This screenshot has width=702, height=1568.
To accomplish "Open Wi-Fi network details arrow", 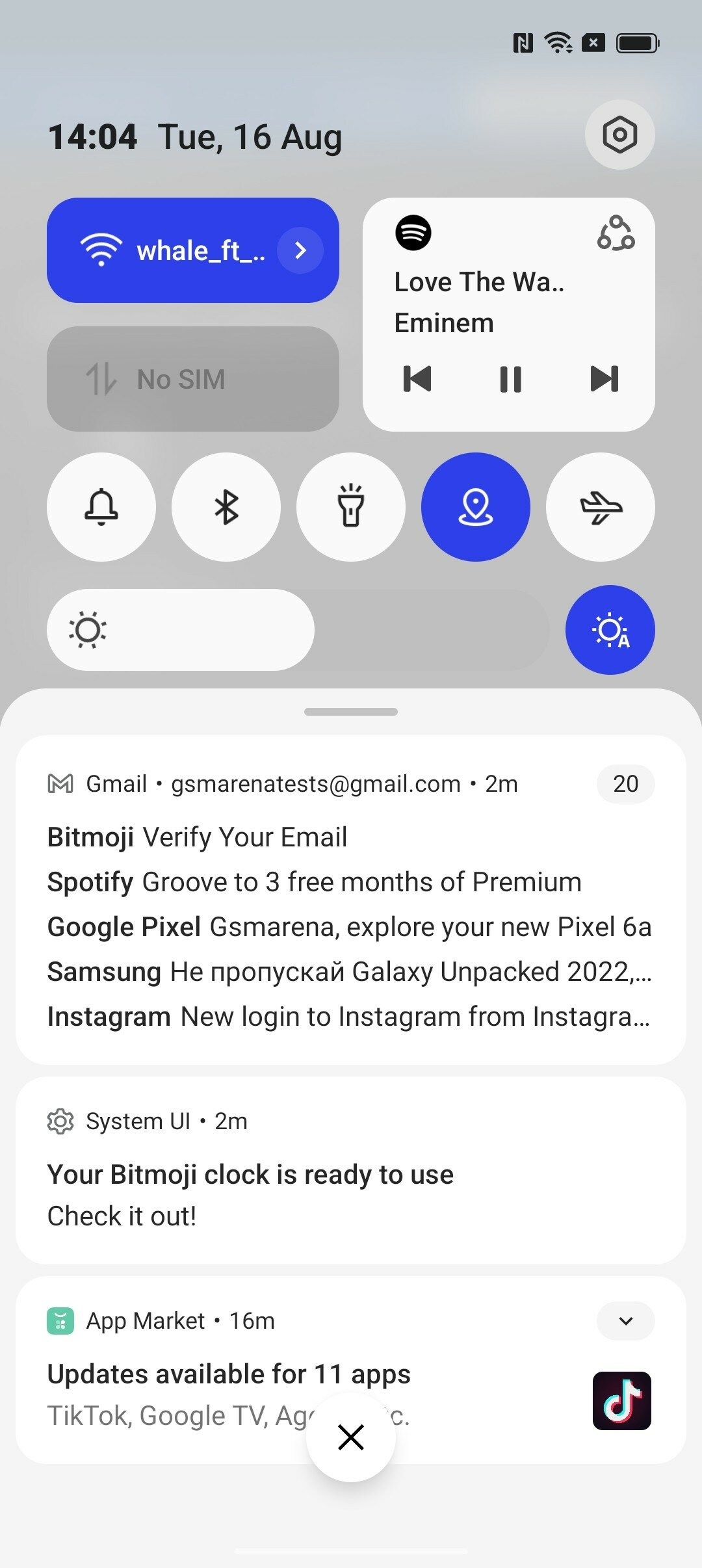I will tap(300, 250).
